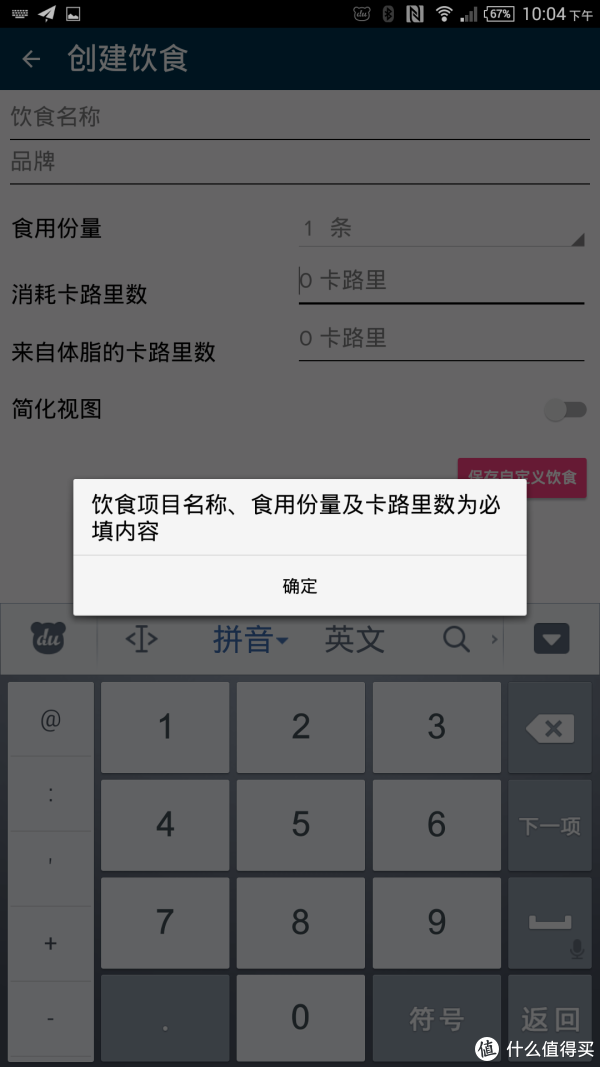Tap the keyboard search icon
Image resolution: width=600 pixels, height=1067 pixels.
click(x=456, y=640)
